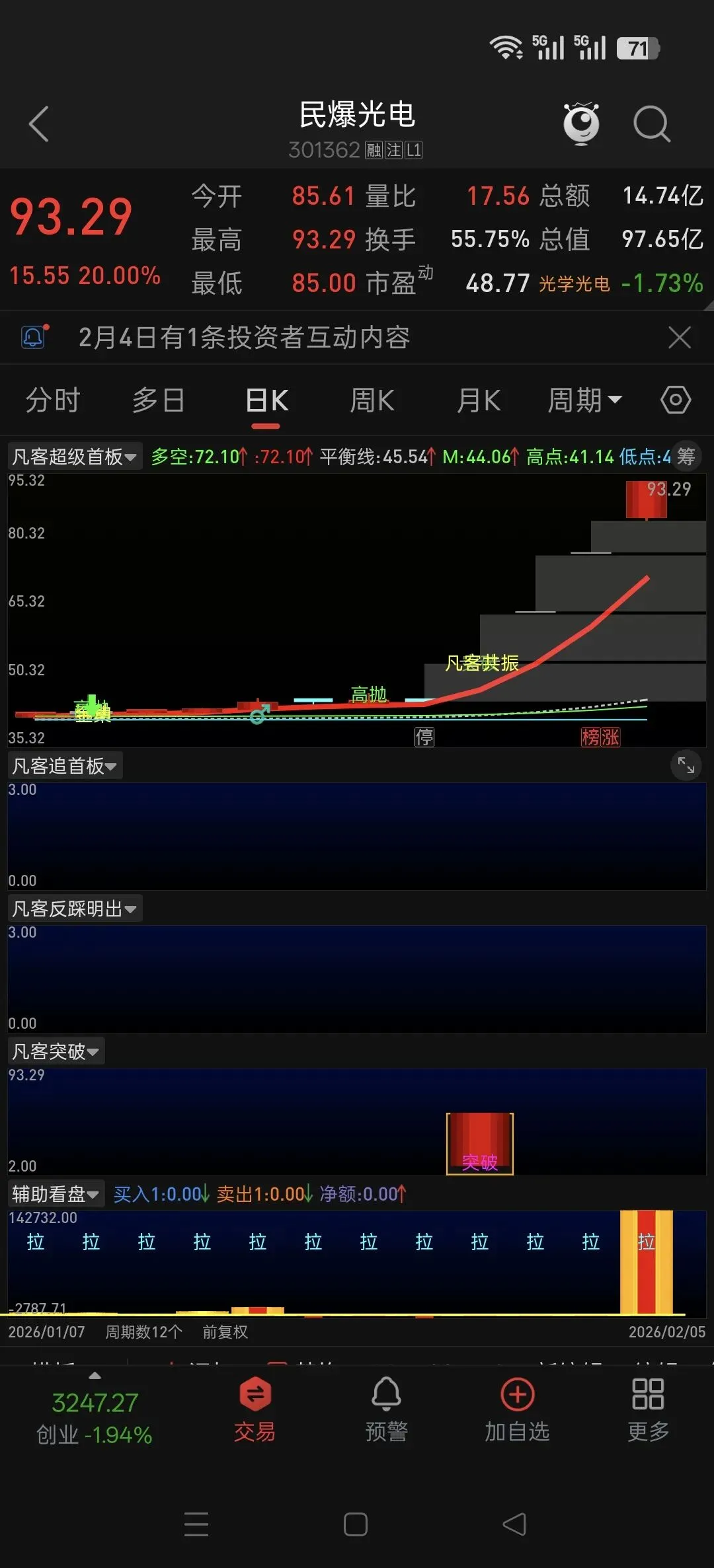Screen dimensions: 714x1568
Task: Change the 凡客追首板 sub-indicator
Action: tap(64, 766)
